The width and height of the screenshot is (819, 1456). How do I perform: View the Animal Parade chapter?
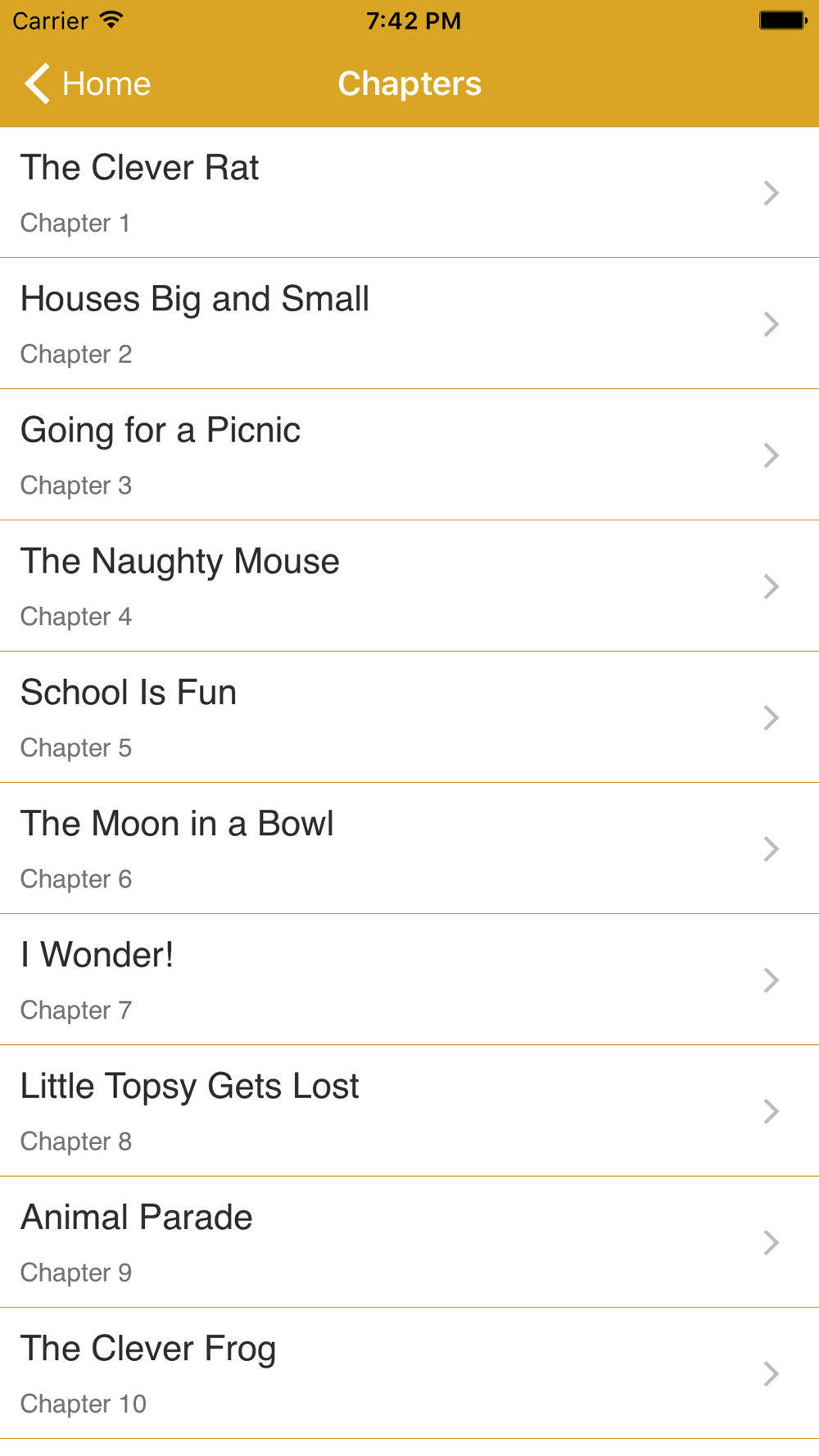409,1242
